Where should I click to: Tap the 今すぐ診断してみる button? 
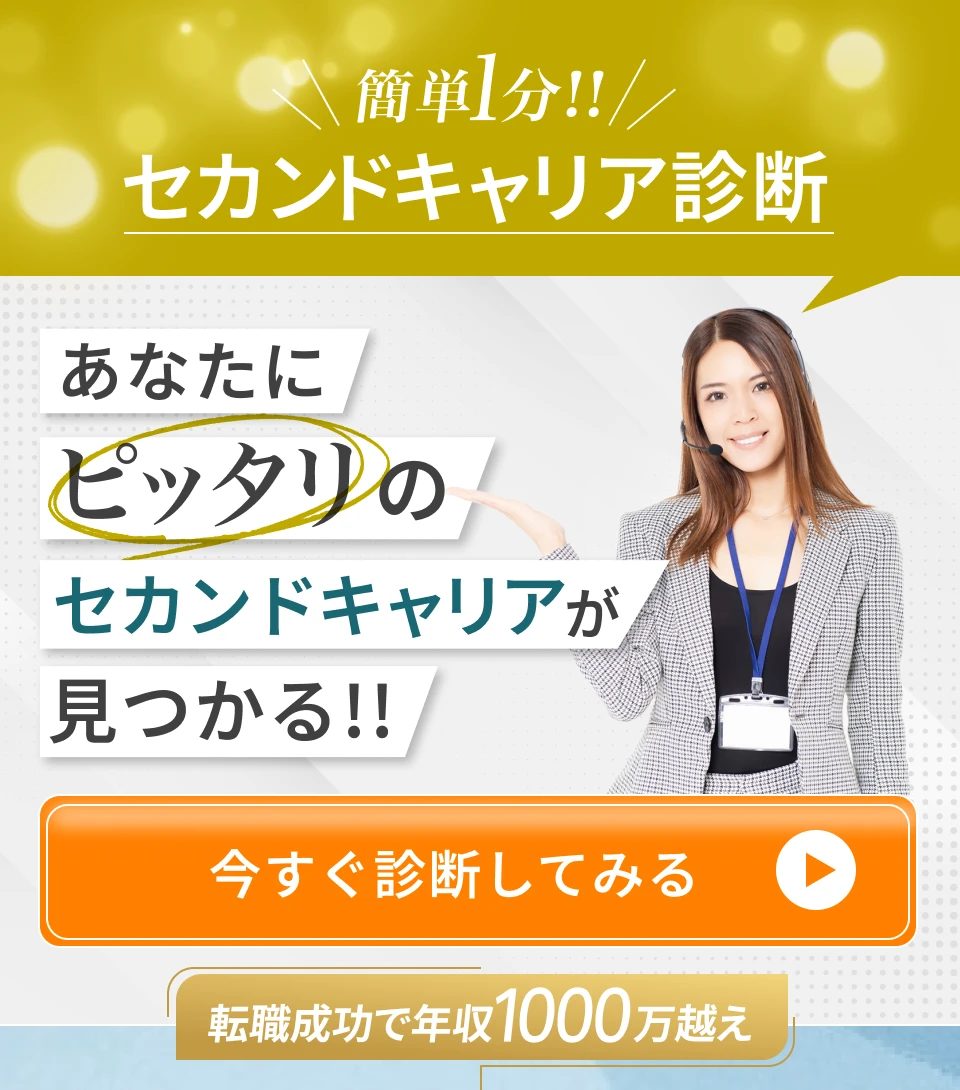(478, 871)
